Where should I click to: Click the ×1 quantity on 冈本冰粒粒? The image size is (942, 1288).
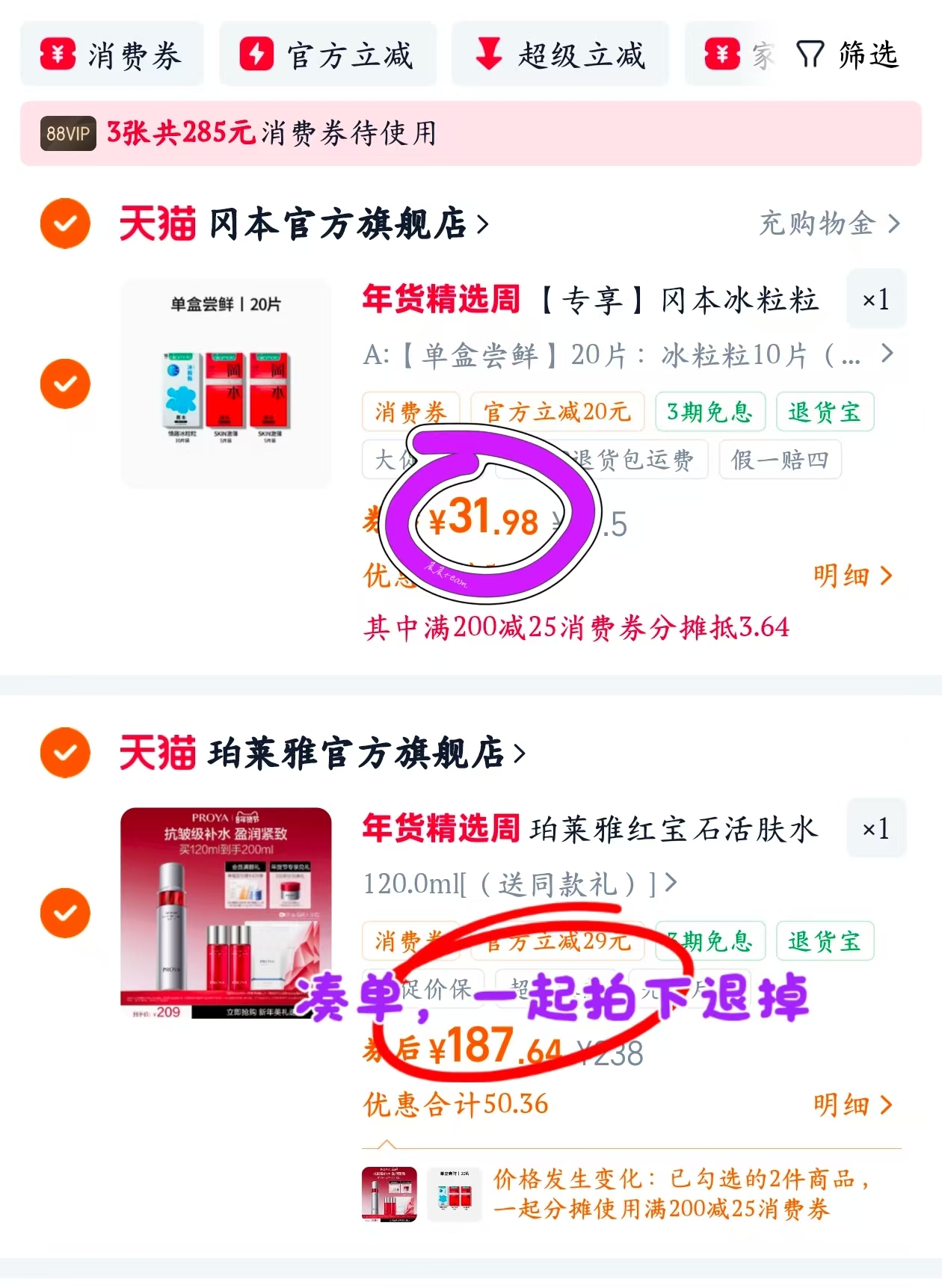pos(876,299)
